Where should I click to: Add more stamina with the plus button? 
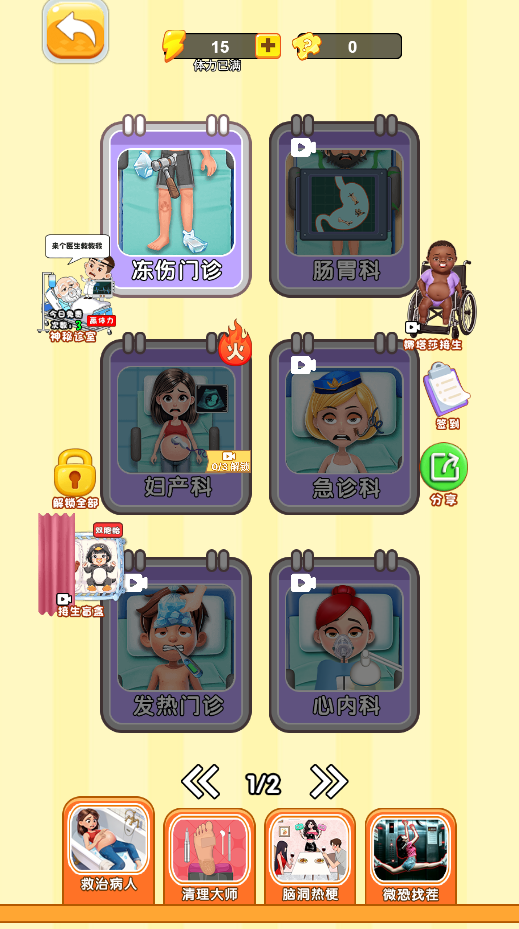268,46
